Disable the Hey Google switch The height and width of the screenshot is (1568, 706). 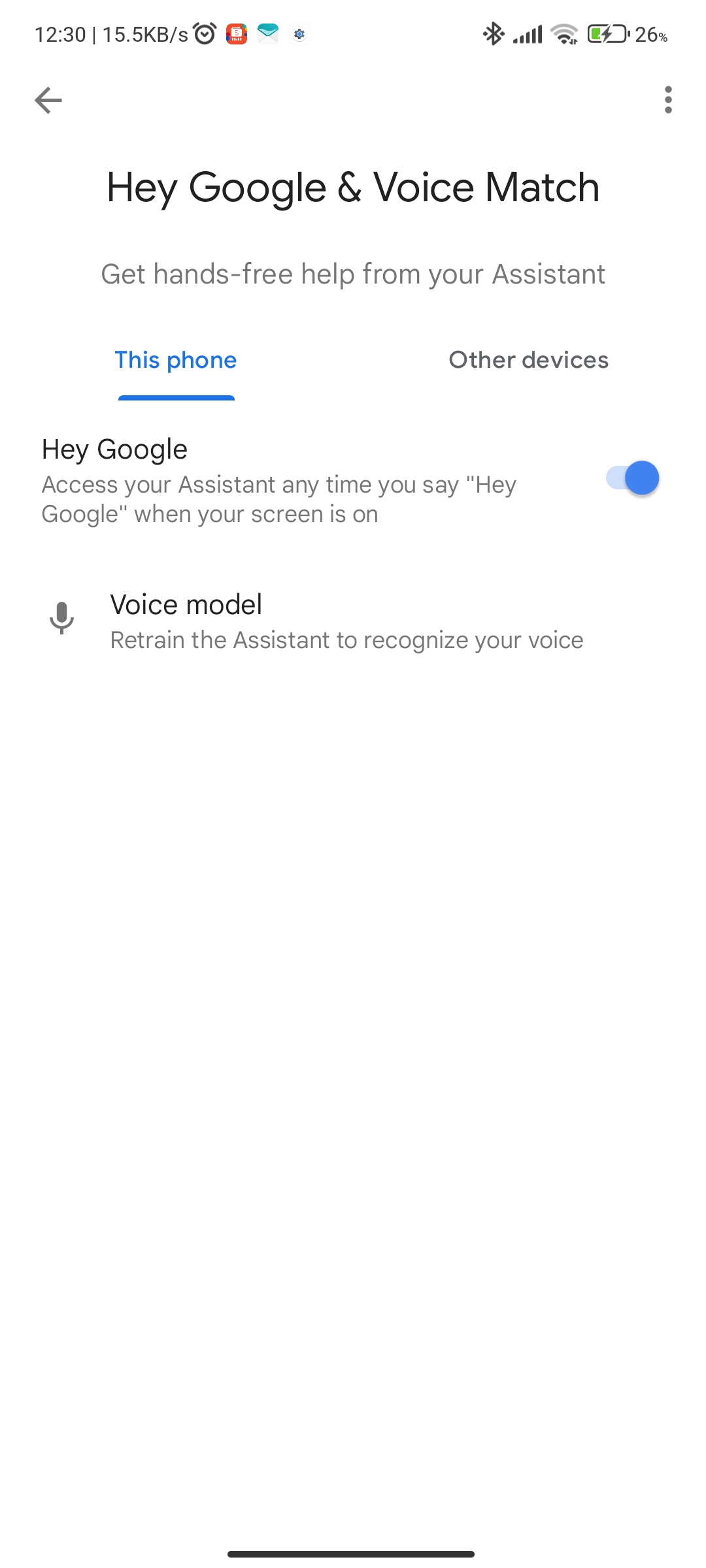click(631, 478)
